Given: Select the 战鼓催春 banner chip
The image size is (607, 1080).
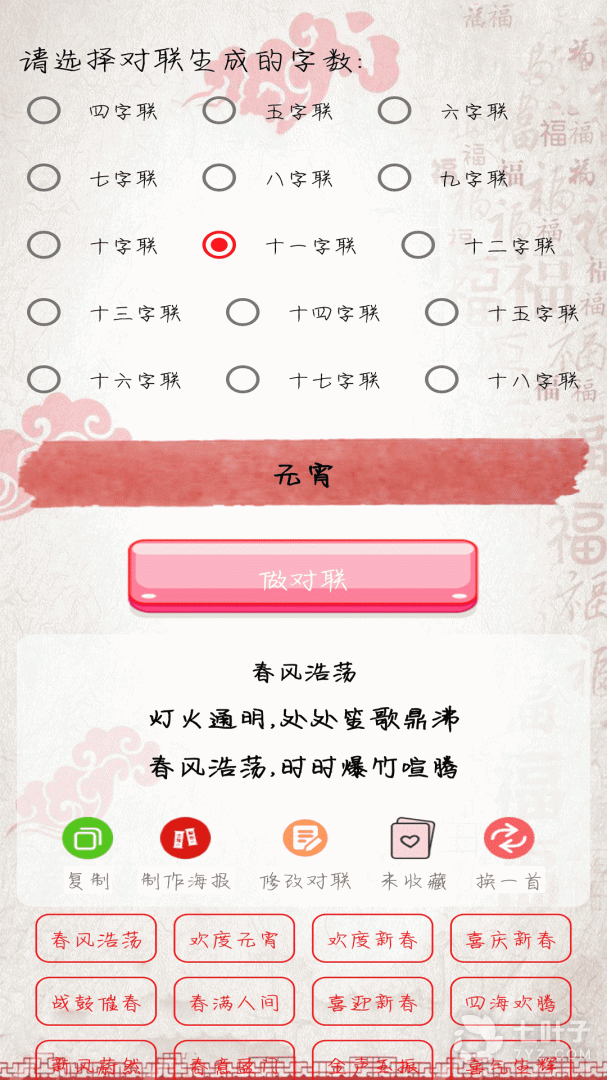Looking at the screenshot, I should click(x=97, y=1002).
